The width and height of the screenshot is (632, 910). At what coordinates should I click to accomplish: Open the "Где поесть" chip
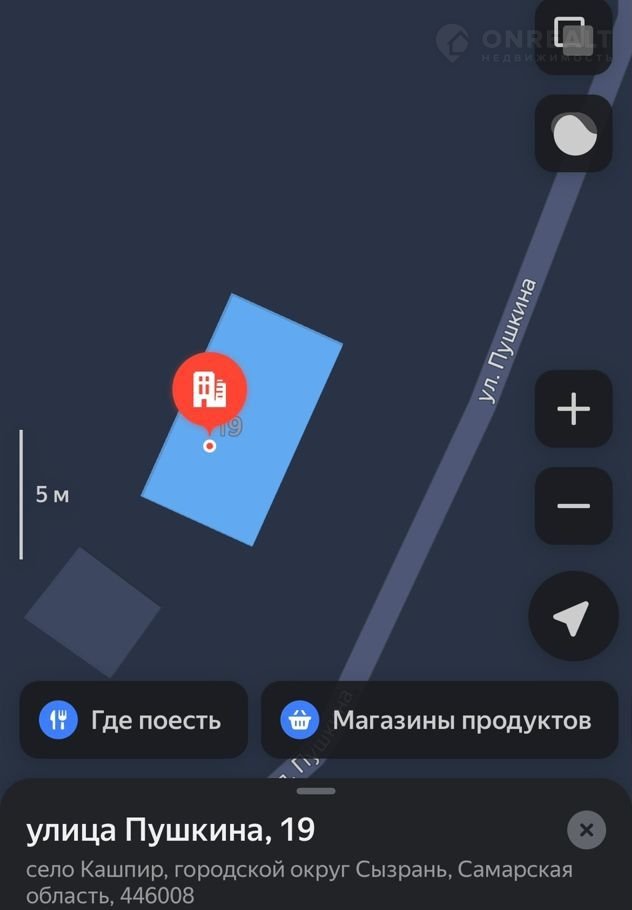click(x=133, y=720)
